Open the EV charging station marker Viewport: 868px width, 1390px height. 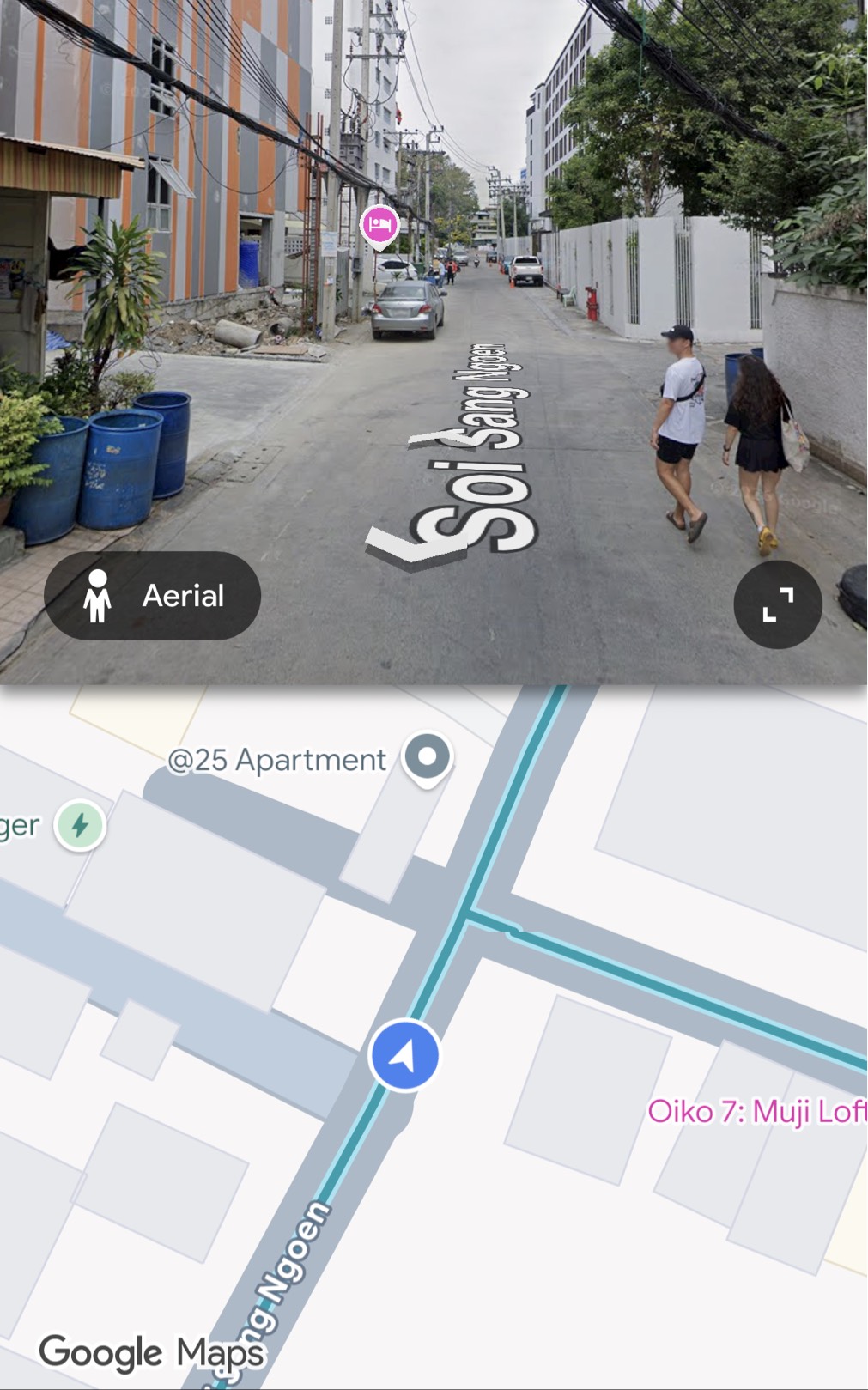80,825
